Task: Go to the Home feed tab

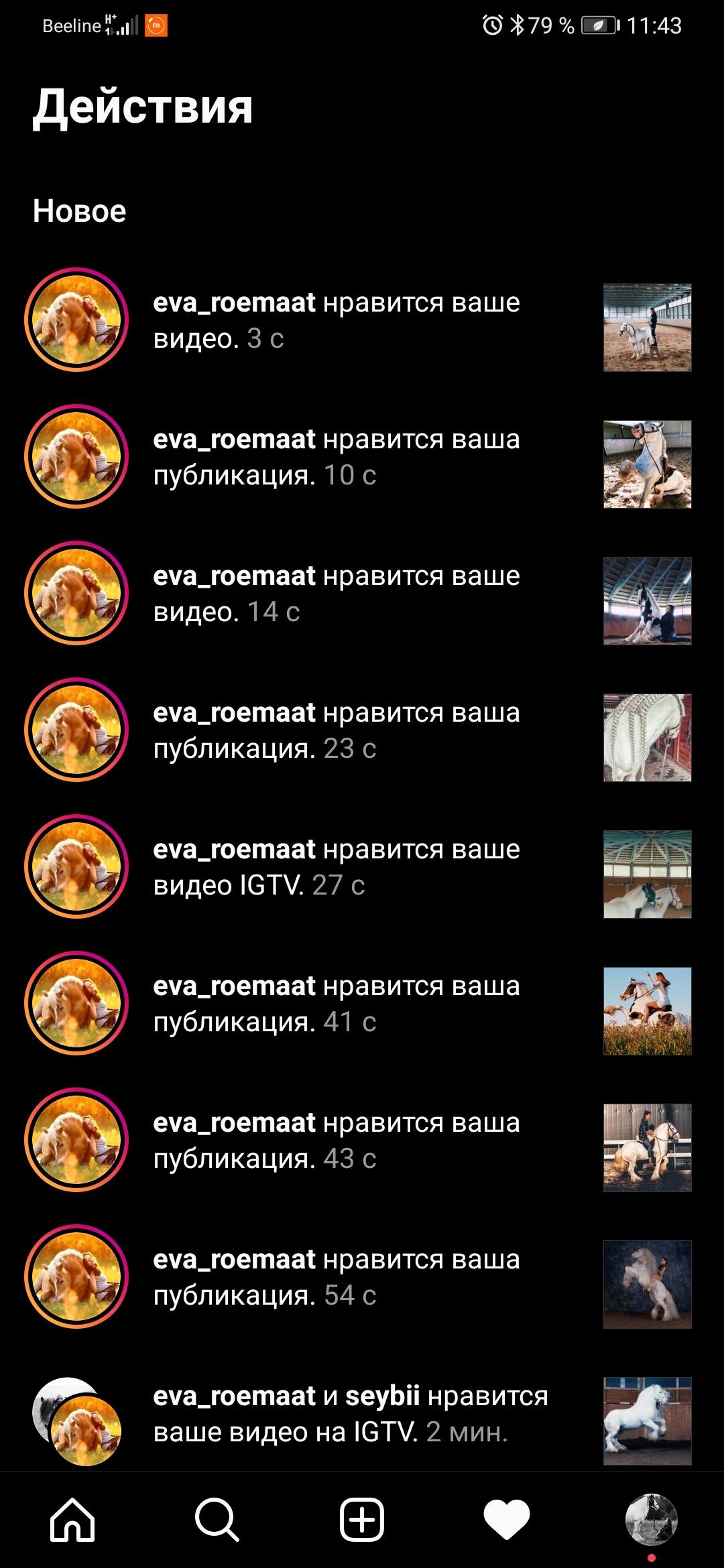Action: click(72, 1520)
